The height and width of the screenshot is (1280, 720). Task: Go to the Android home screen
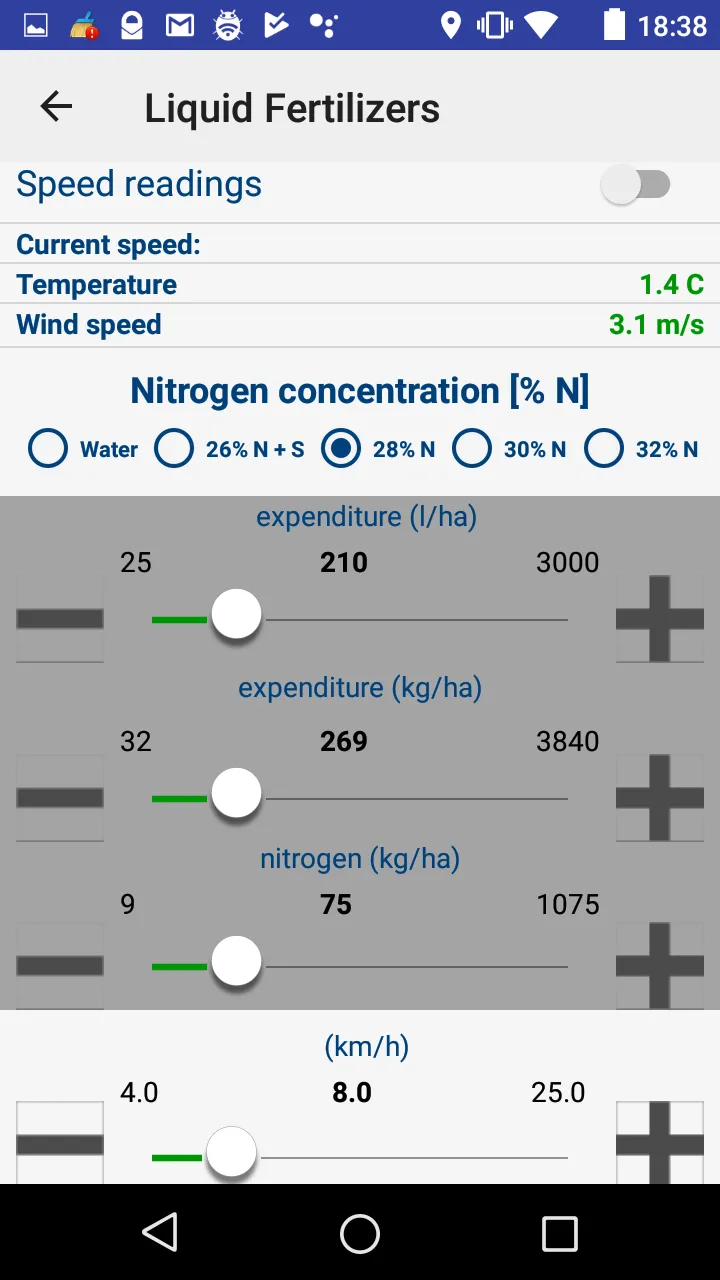(360, 1234)
